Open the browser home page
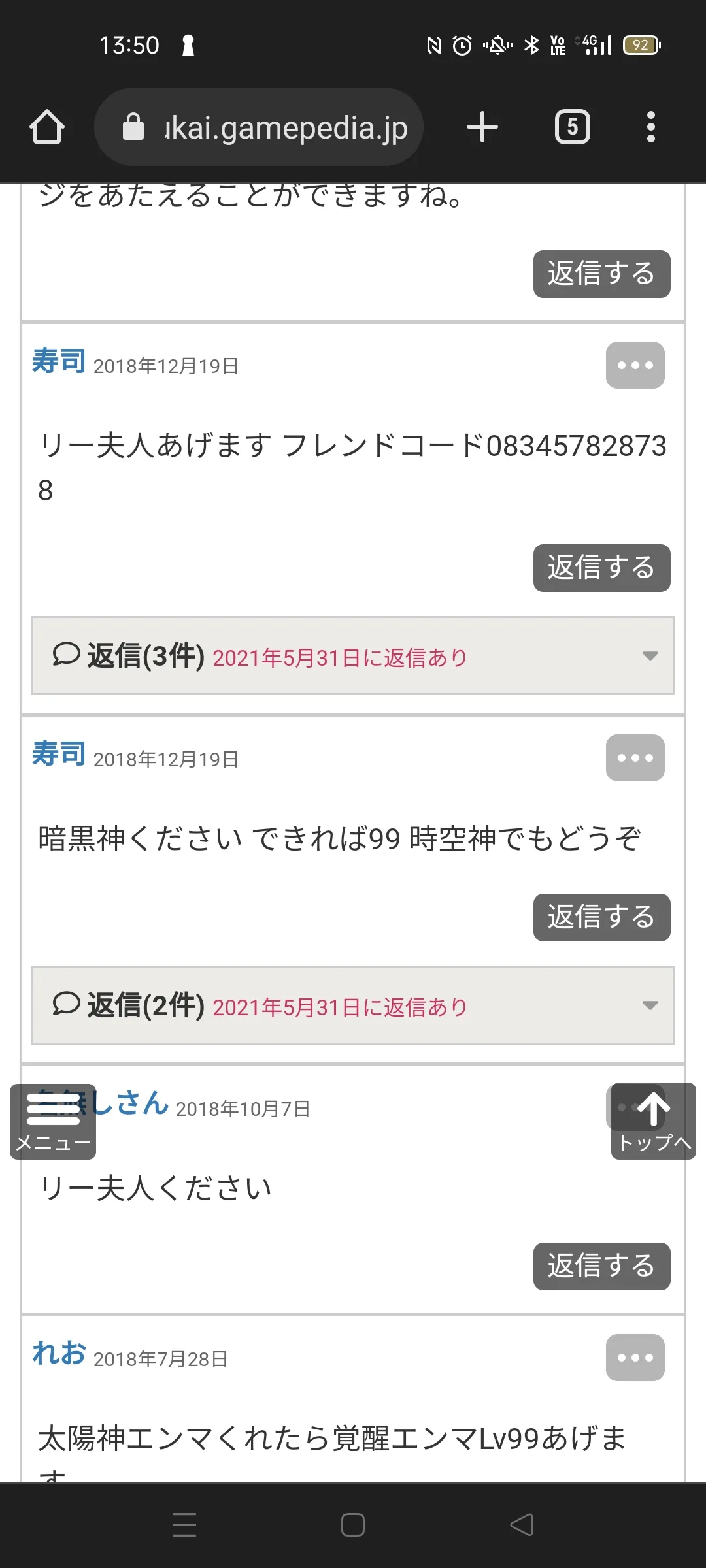The width and height of the screenshot is (706, 1568). pos(47,127)
